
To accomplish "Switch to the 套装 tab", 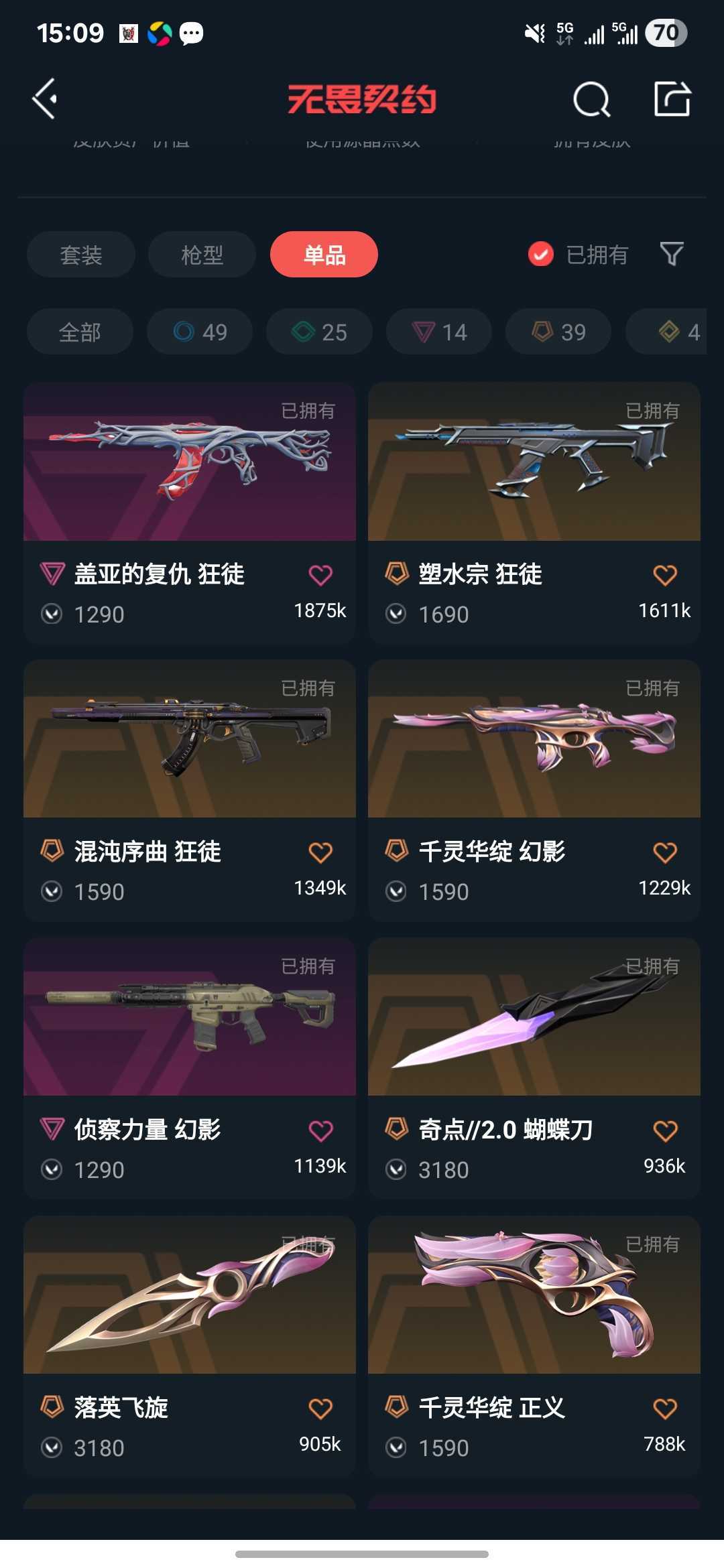I will tap(81, 255).
